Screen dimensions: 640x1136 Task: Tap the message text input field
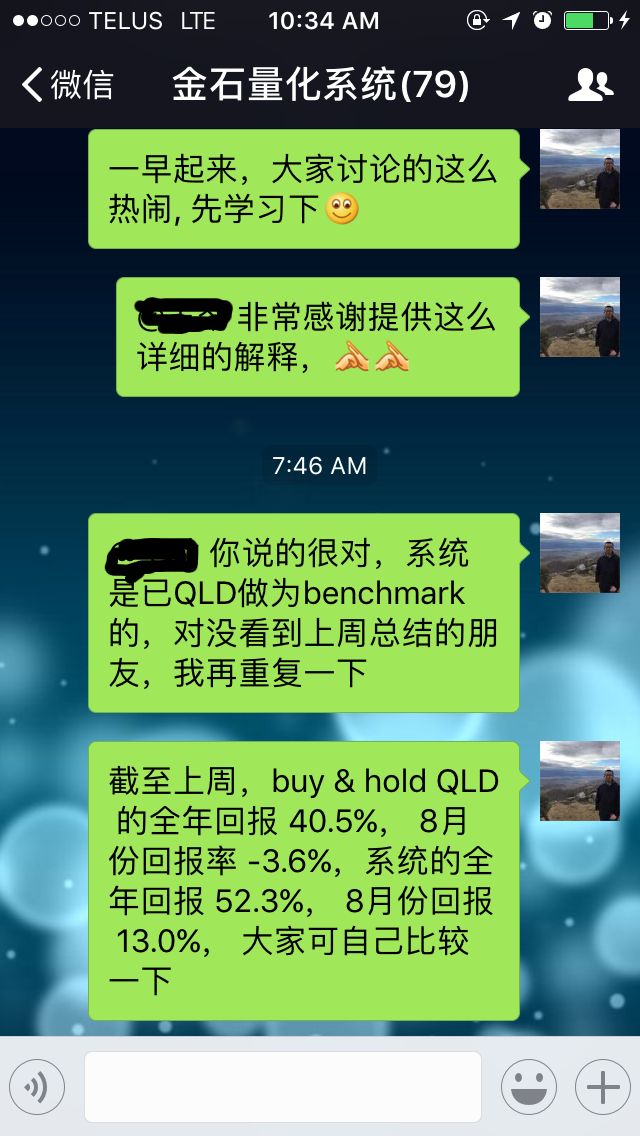point(283,1087)
